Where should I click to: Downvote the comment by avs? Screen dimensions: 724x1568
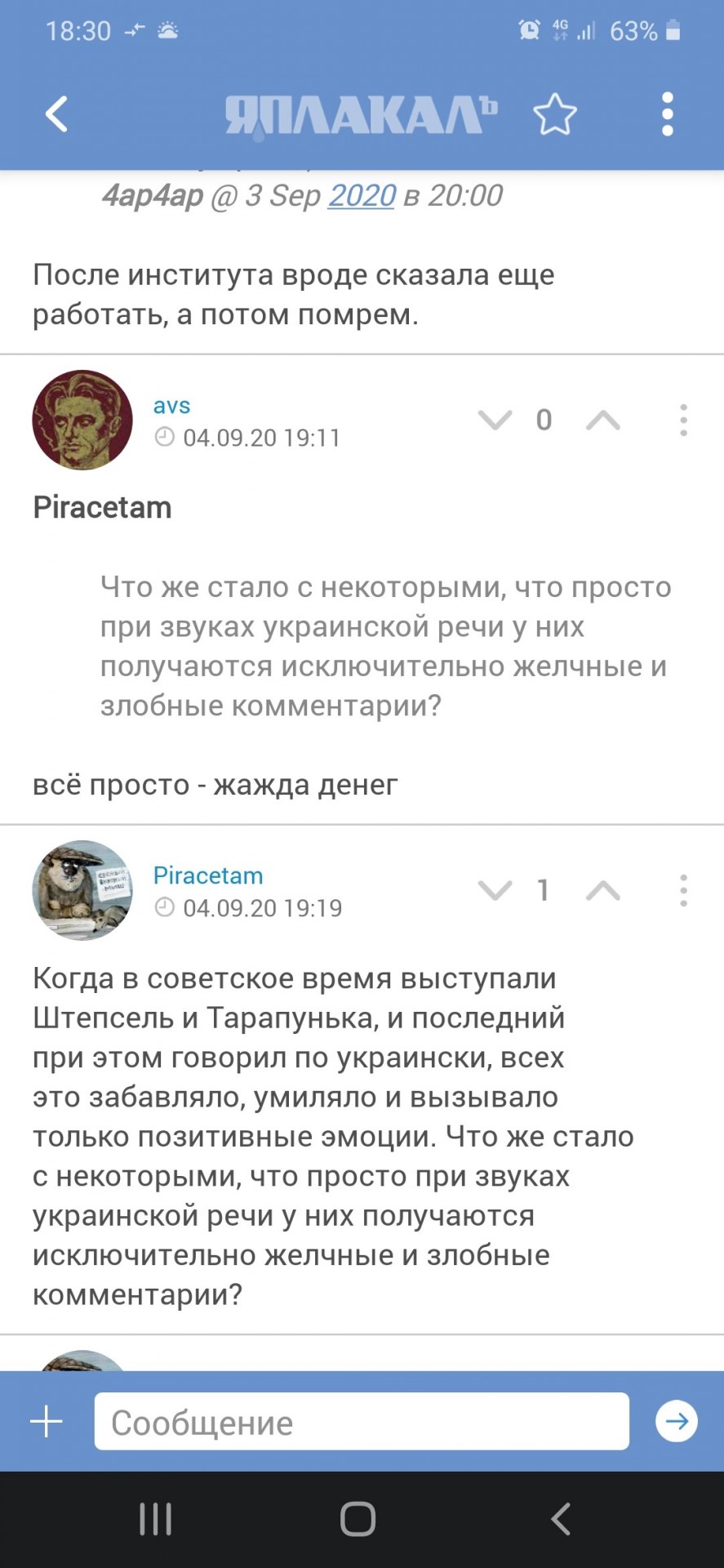coord(495,420)
